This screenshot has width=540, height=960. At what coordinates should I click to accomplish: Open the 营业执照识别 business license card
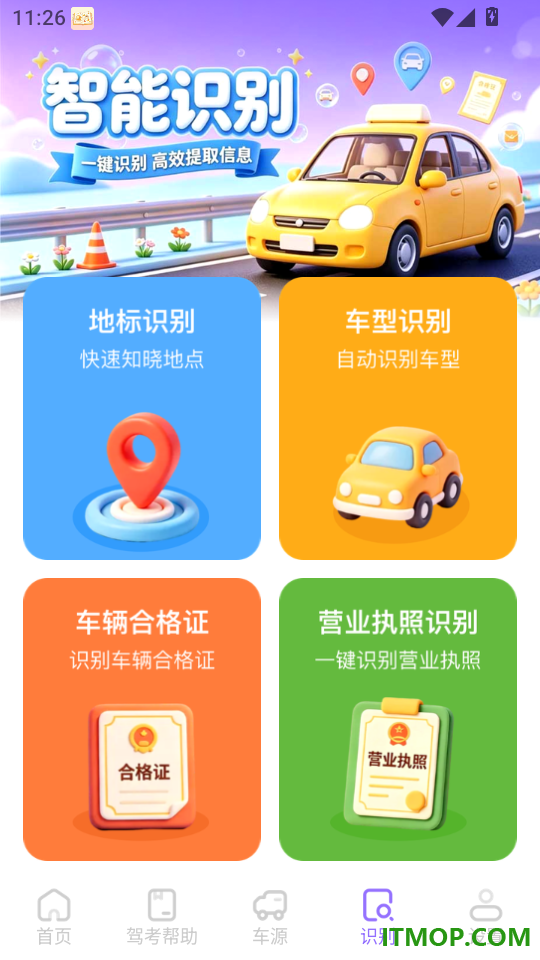398,719
